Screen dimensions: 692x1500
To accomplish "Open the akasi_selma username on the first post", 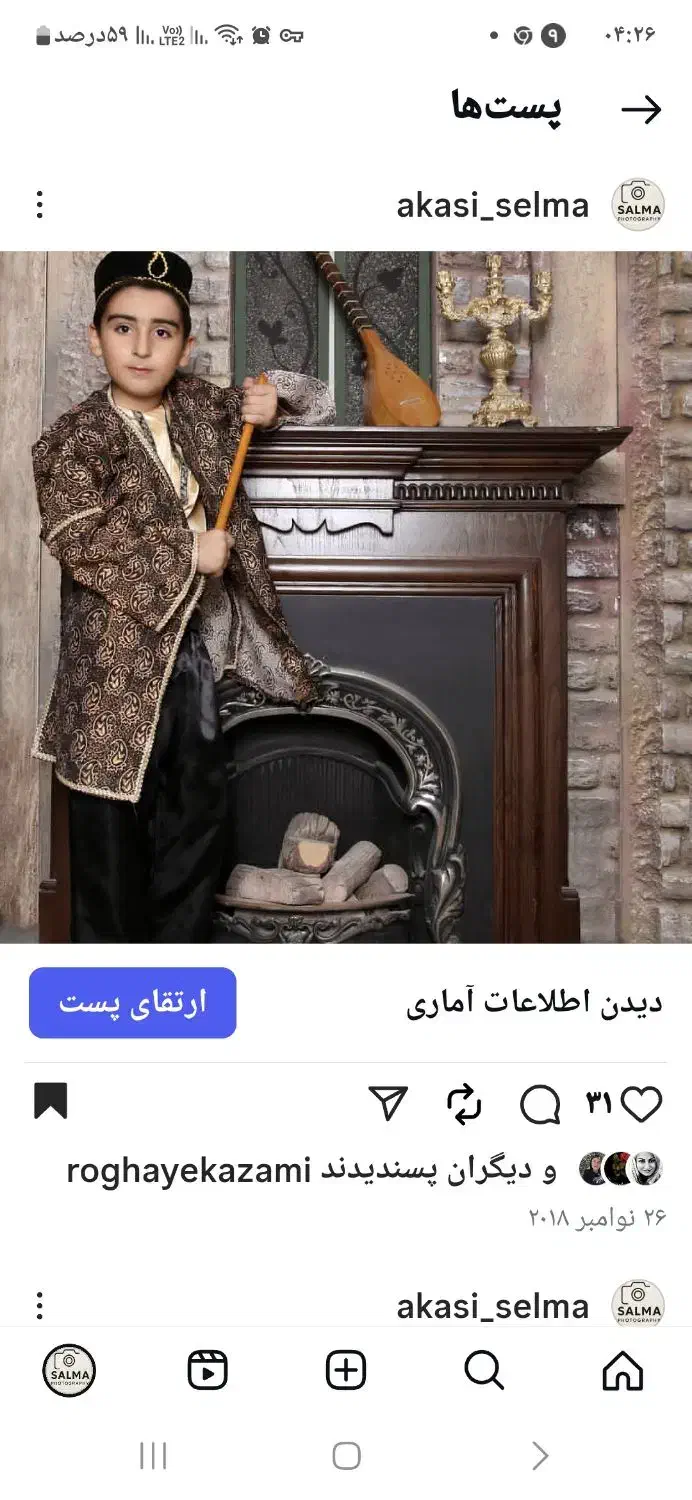I will (x=493, y=205).
